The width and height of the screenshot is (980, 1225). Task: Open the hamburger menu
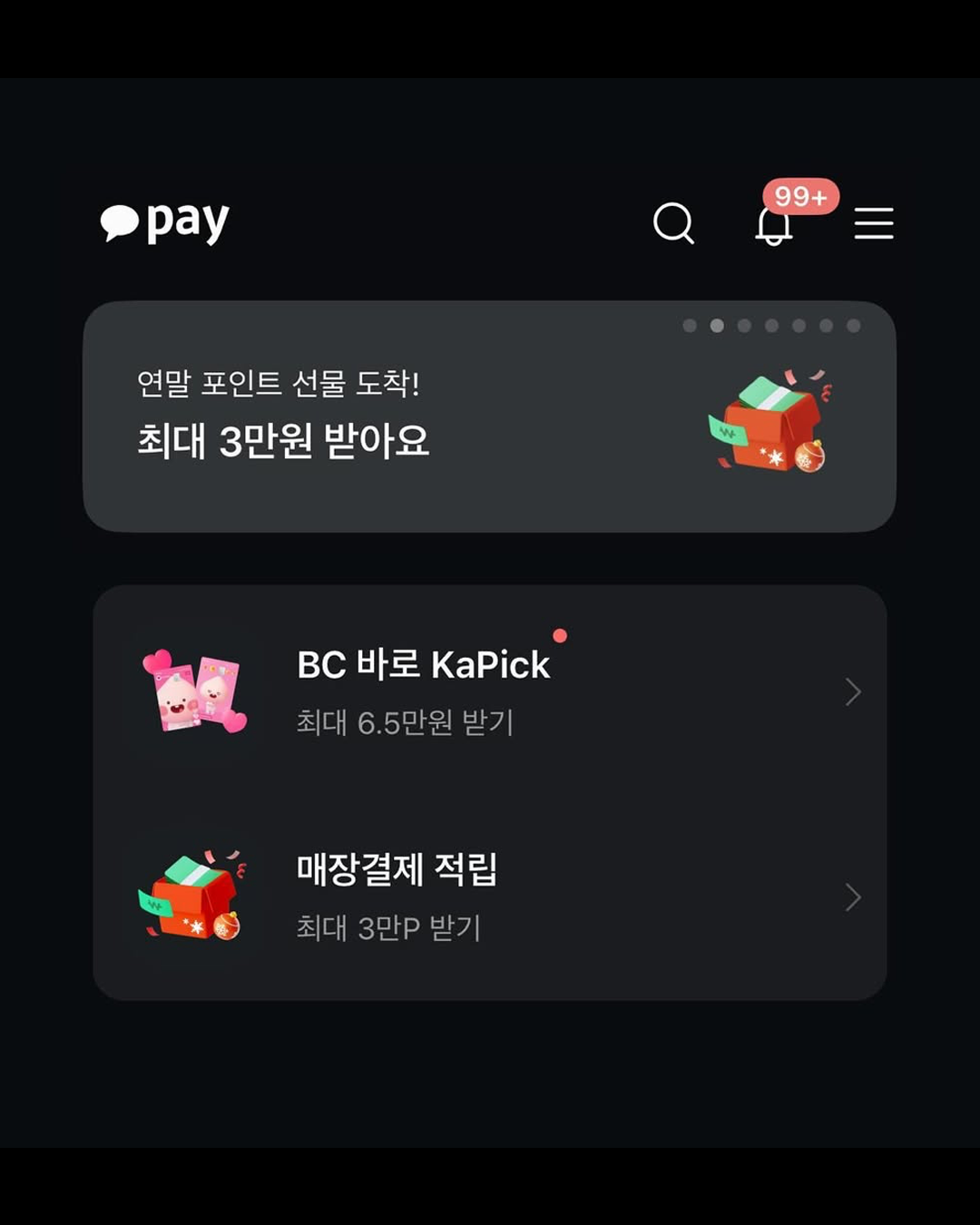click(x=874, y=224)
